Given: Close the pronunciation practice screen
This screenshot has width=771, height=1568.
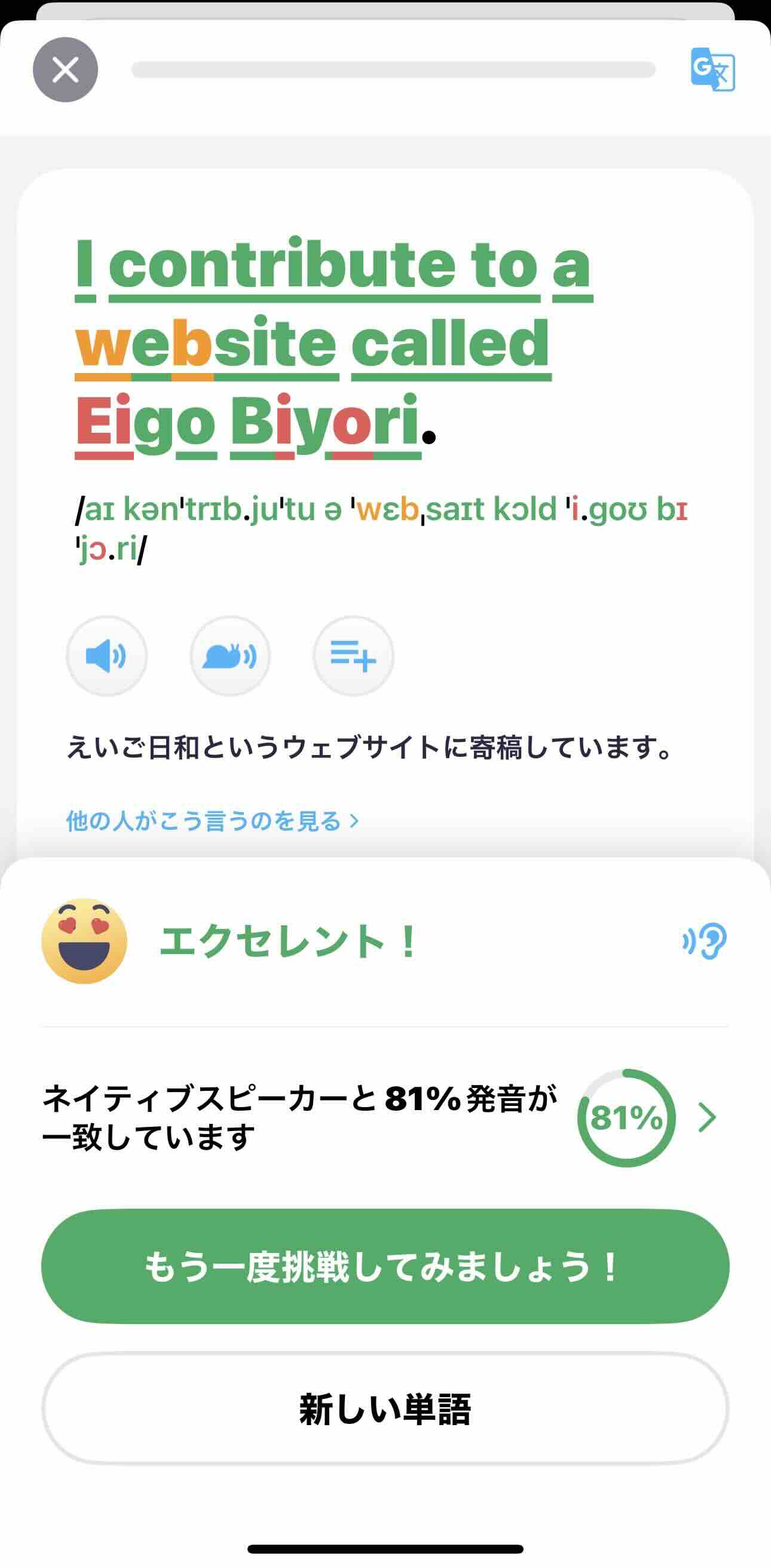Looking at the screenshot, I should (65, 69).
